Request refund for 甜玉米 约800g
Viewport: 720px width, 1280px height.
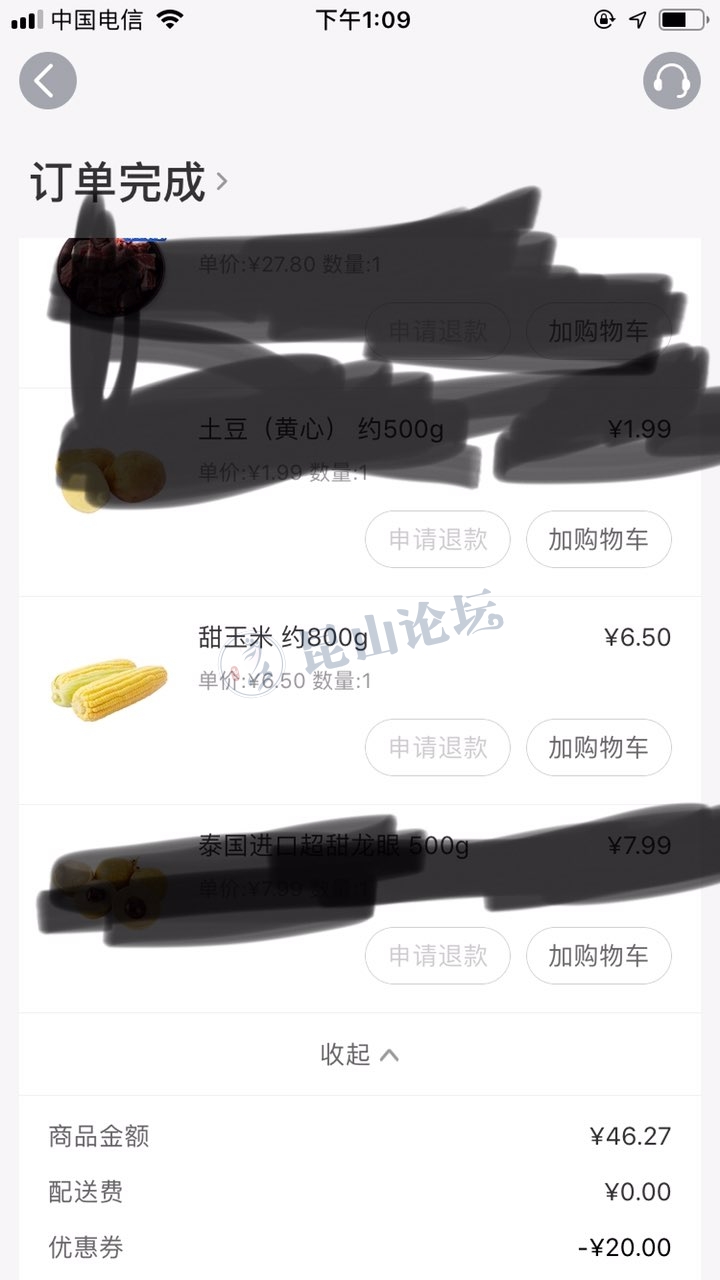[437, 748]
